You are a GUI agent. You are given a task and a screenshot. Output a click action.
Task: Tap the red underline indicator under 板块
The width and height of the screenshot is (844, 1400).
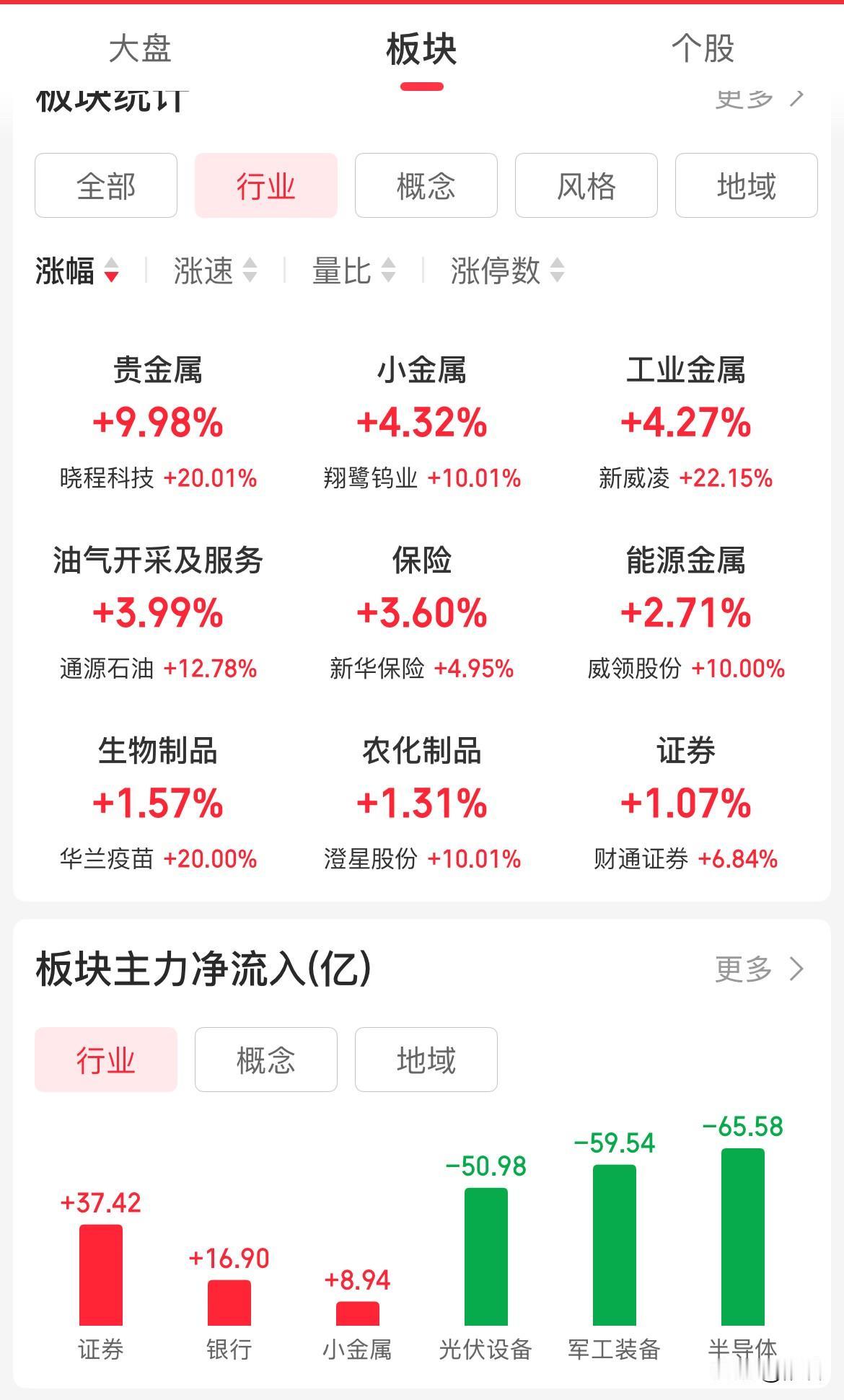(422, 87)
